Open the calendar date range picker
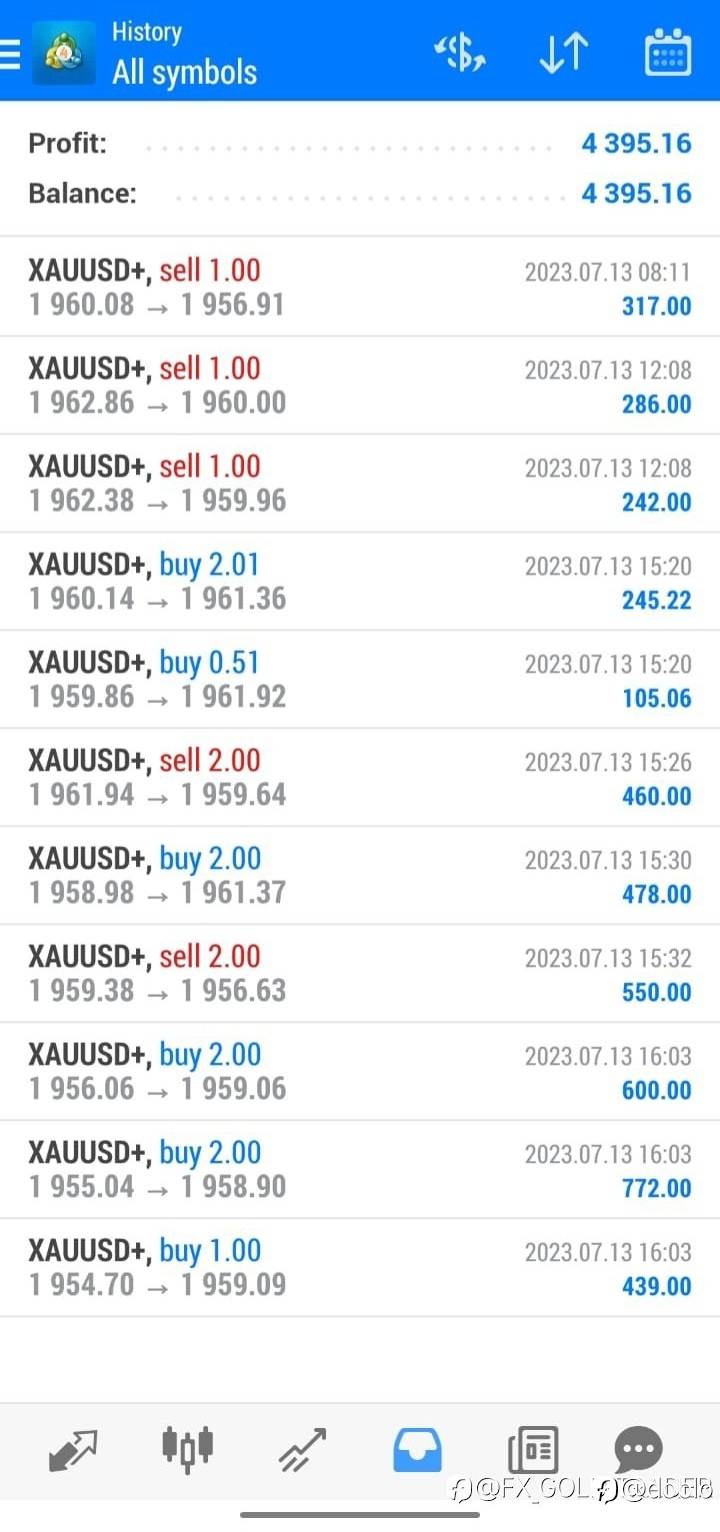Viewport: 720px width, 1532px height. pos(667,53)
